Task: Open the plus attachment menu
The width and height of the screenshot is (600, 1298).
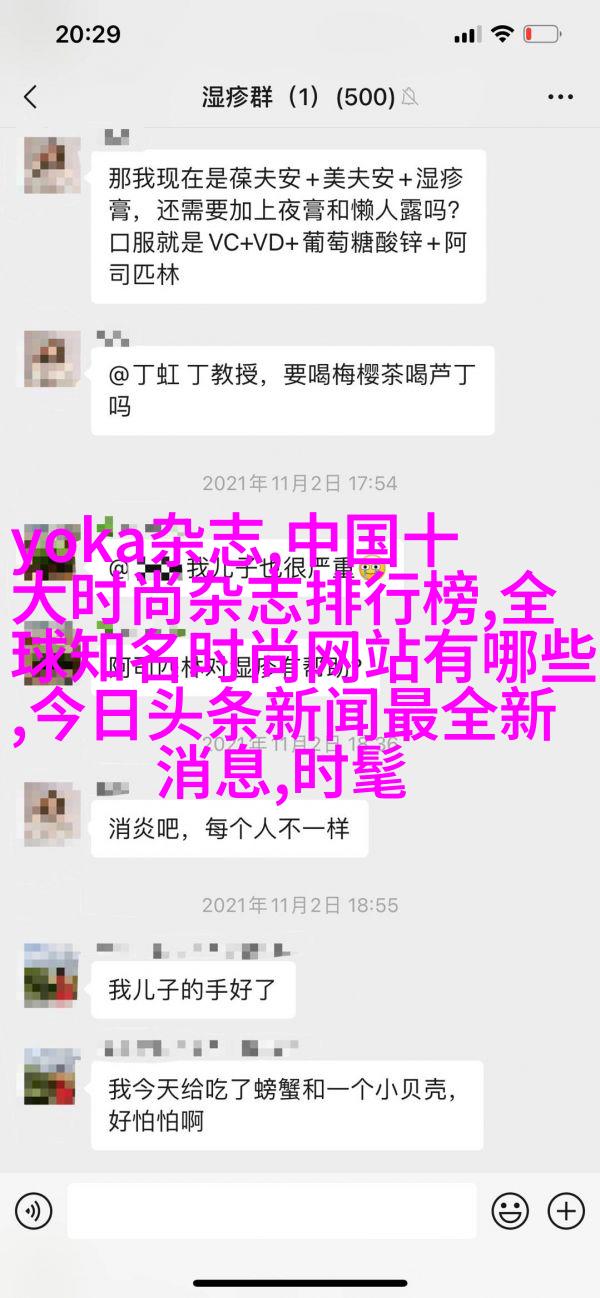Action: [567, 1211]
